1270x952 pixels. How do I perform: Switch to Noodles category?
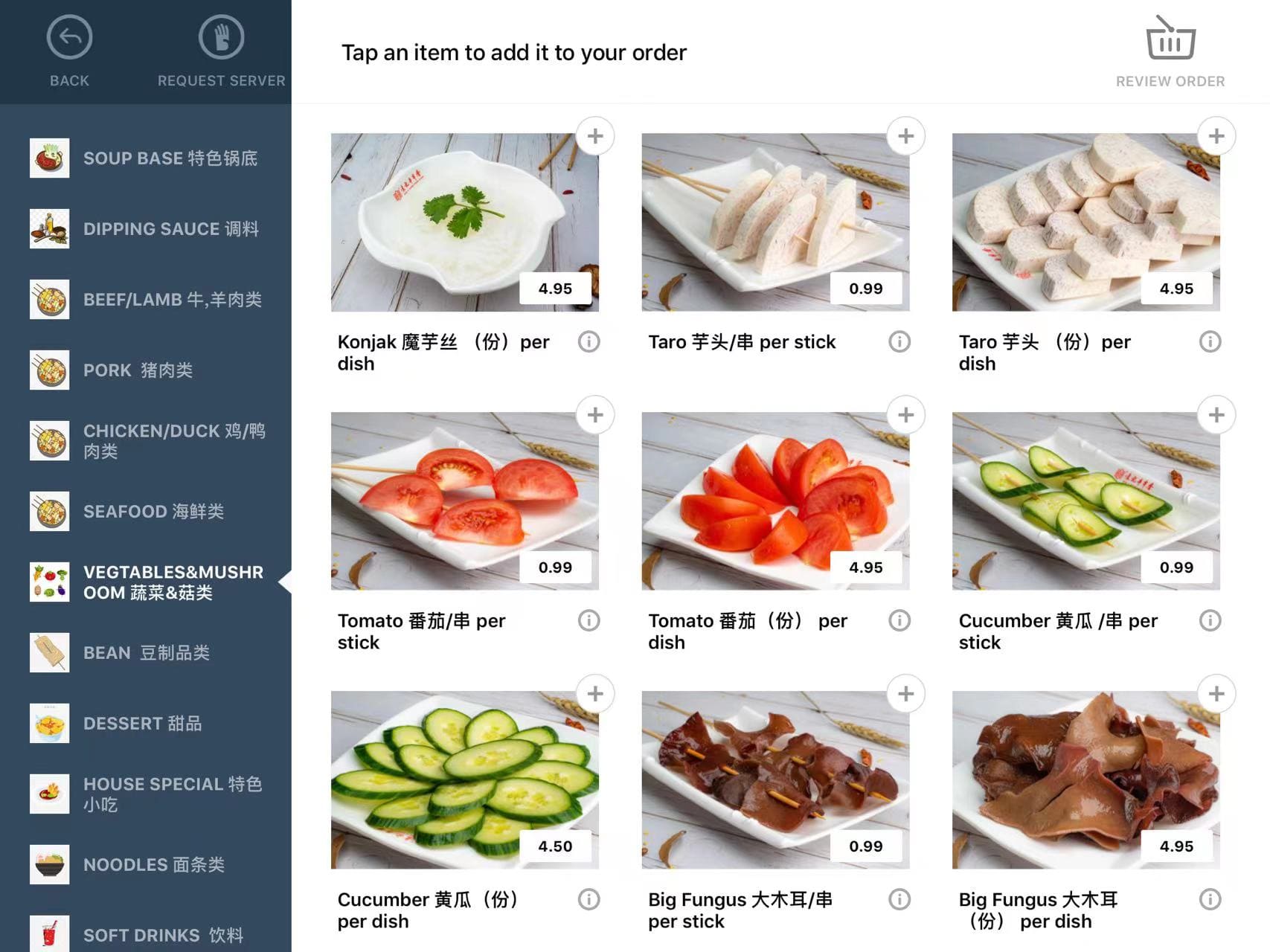tap(146, 864)
